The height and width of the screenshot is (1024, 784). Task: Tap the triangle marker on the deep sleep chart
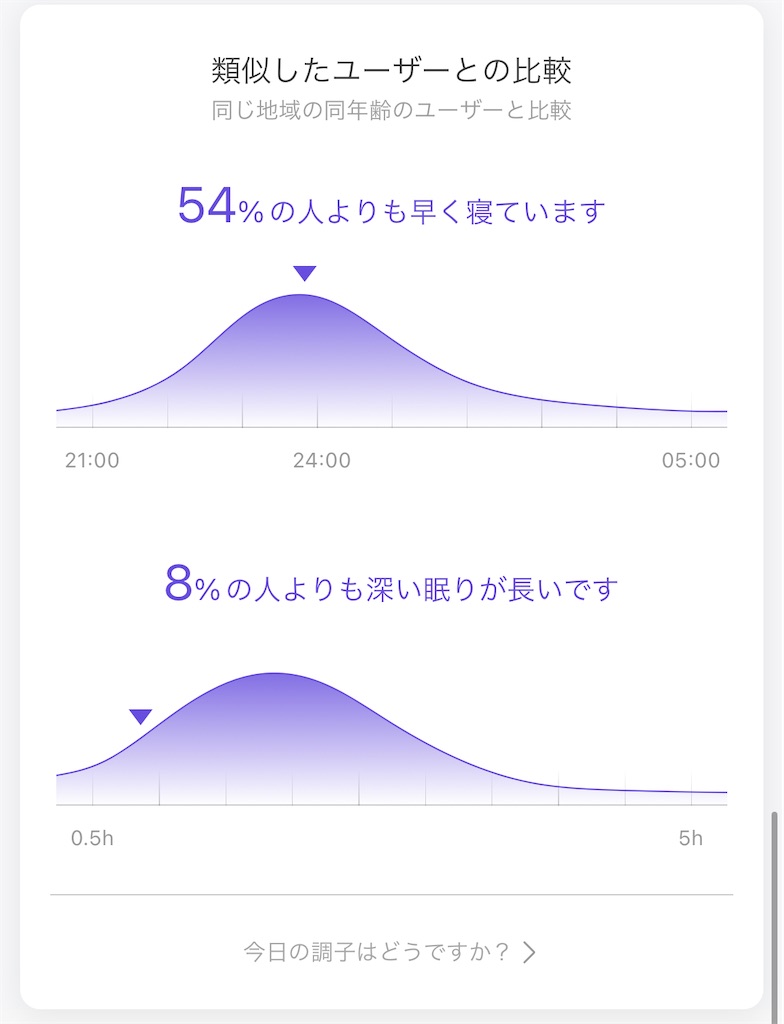pos(140,716)
